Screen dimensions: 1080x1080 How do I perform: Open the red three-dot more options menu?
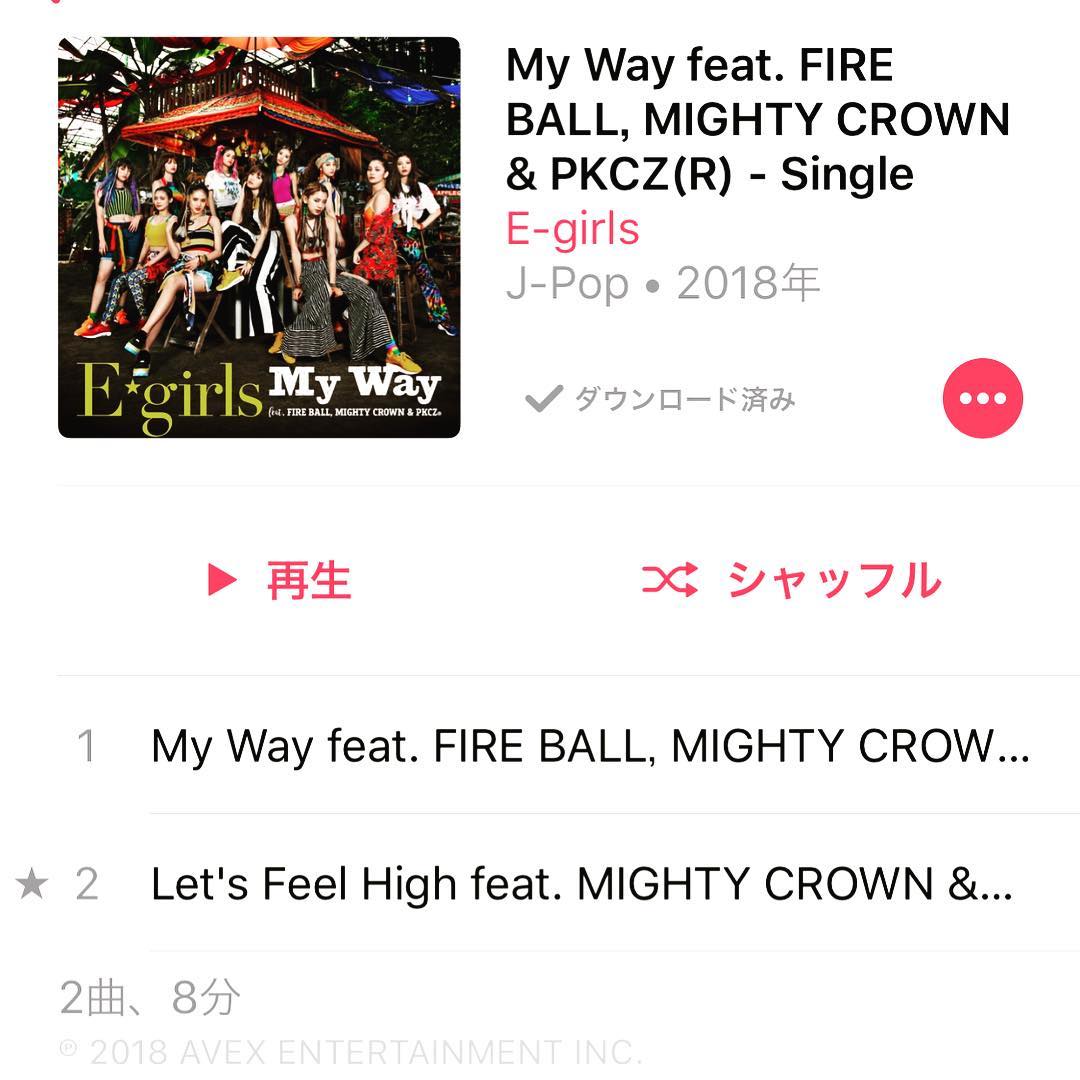pos(982,398)
